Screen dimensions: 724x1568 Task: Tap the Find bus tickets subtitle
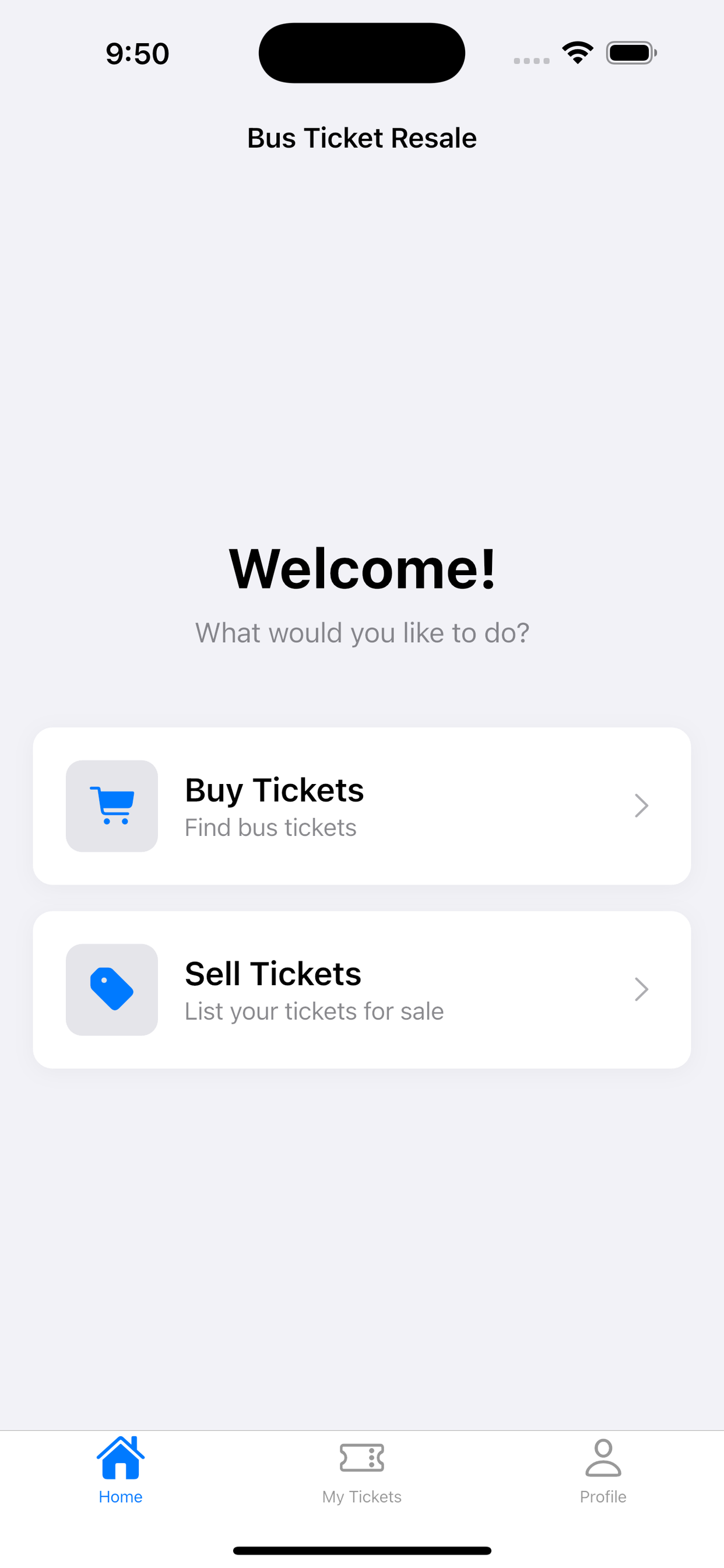pos(270,827)
